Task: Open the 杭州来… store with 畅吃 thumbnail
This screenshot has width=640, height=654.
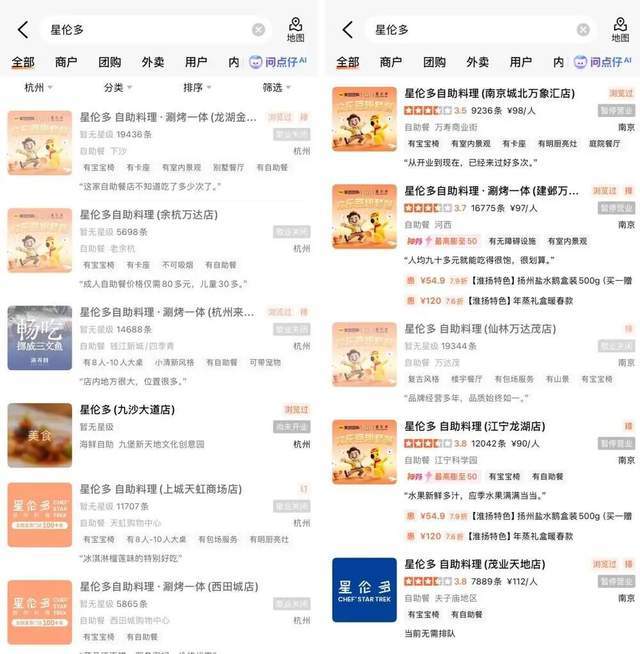Action: pos(159,346)
